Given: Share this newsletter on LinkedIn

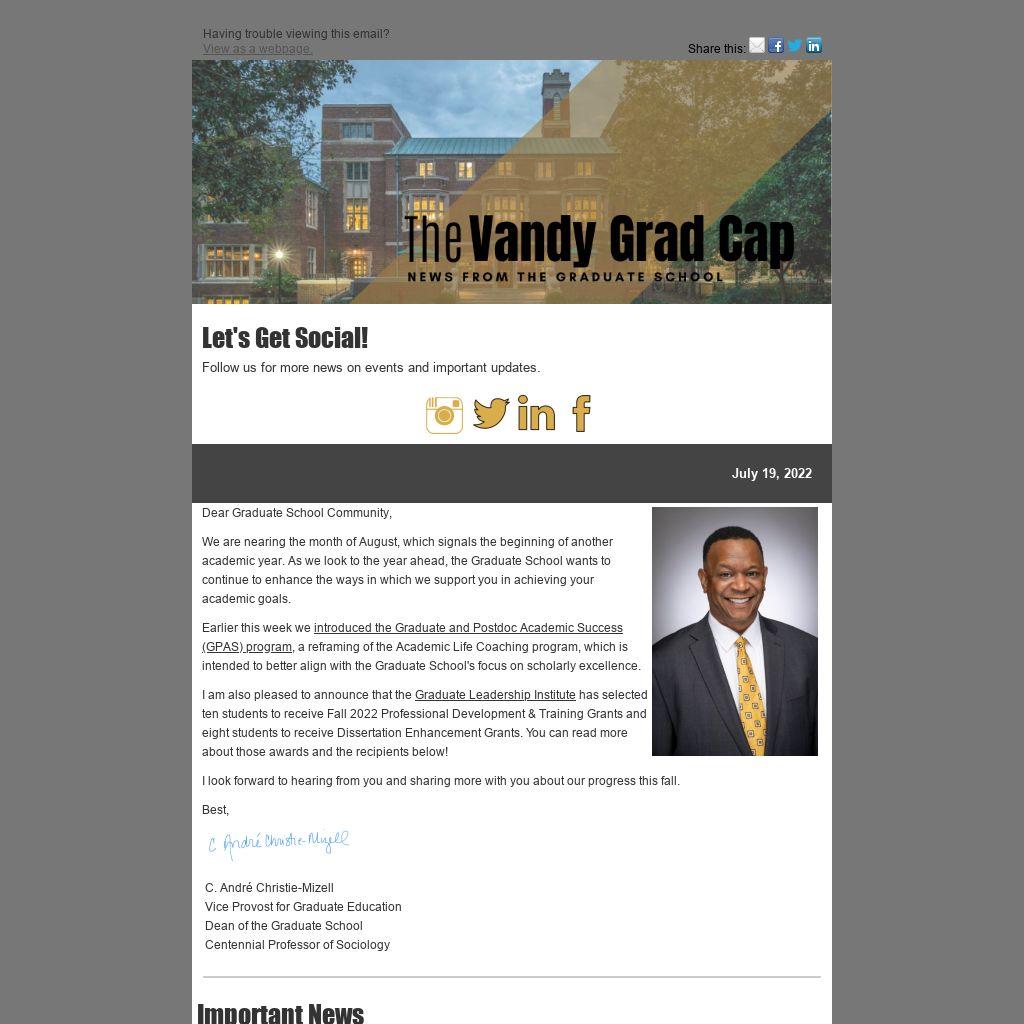Looking at the screenshot, I should 814,45.
